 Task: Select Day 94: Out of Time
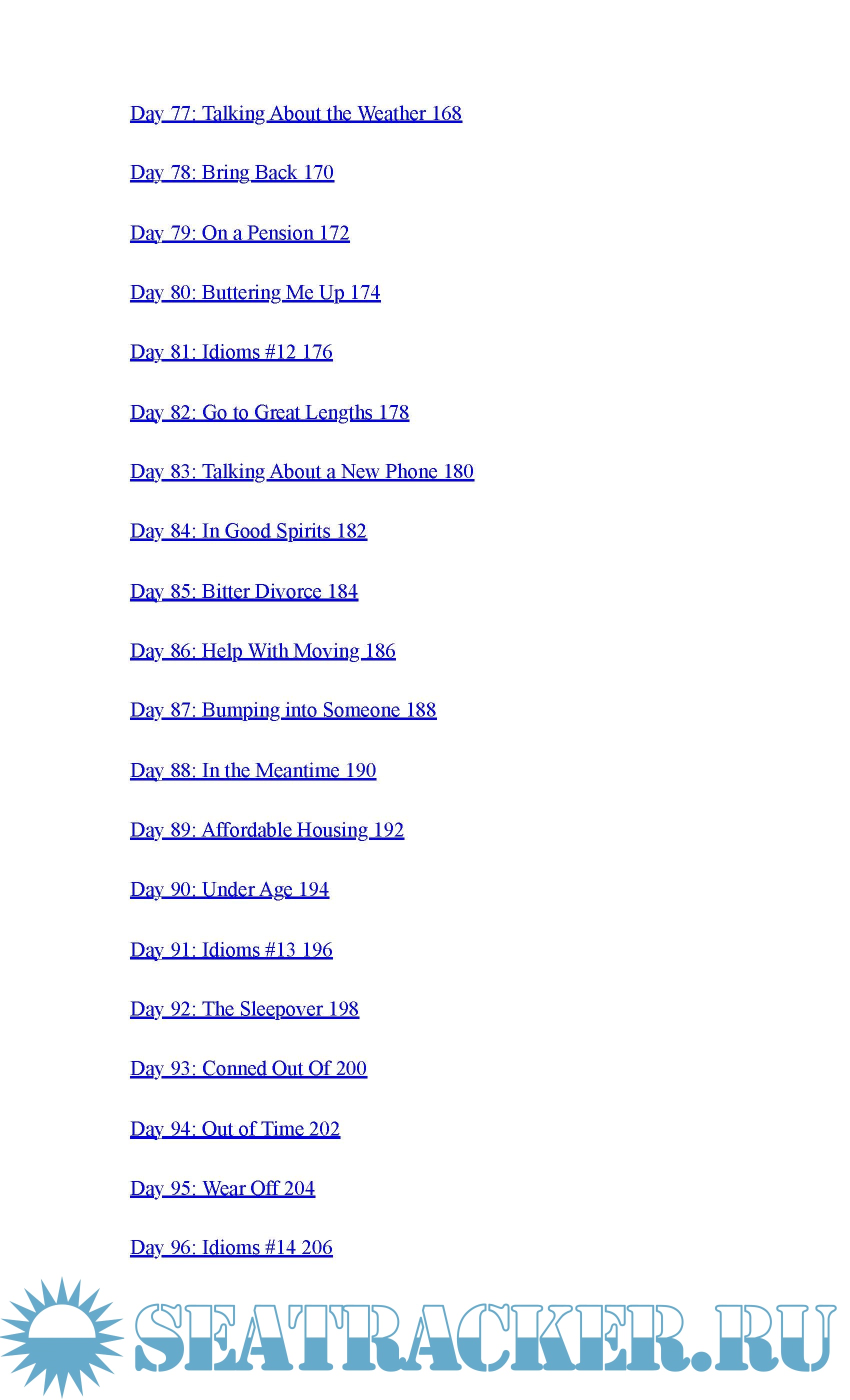234,1129
